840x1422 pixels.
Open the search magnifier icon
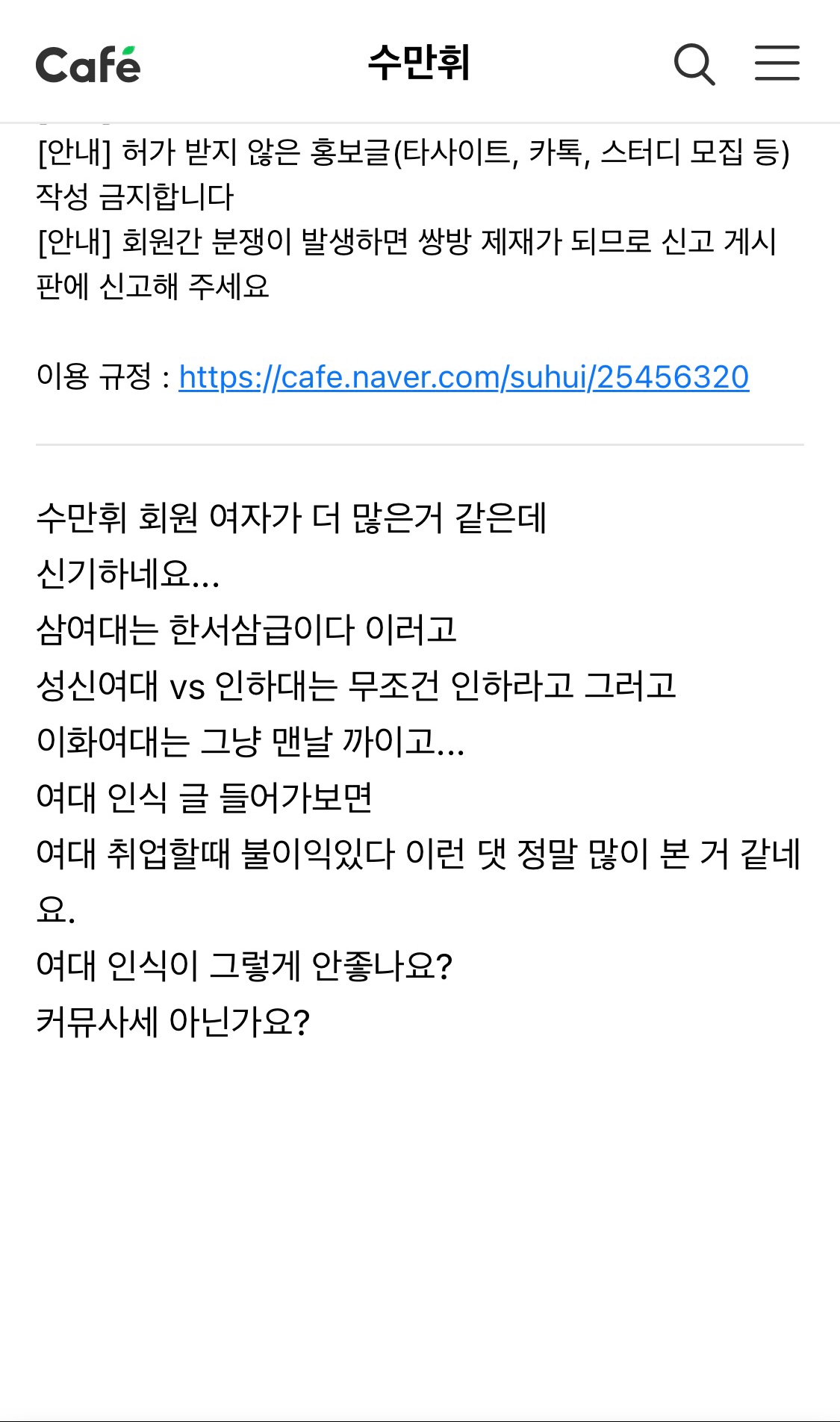pos(694,64)
